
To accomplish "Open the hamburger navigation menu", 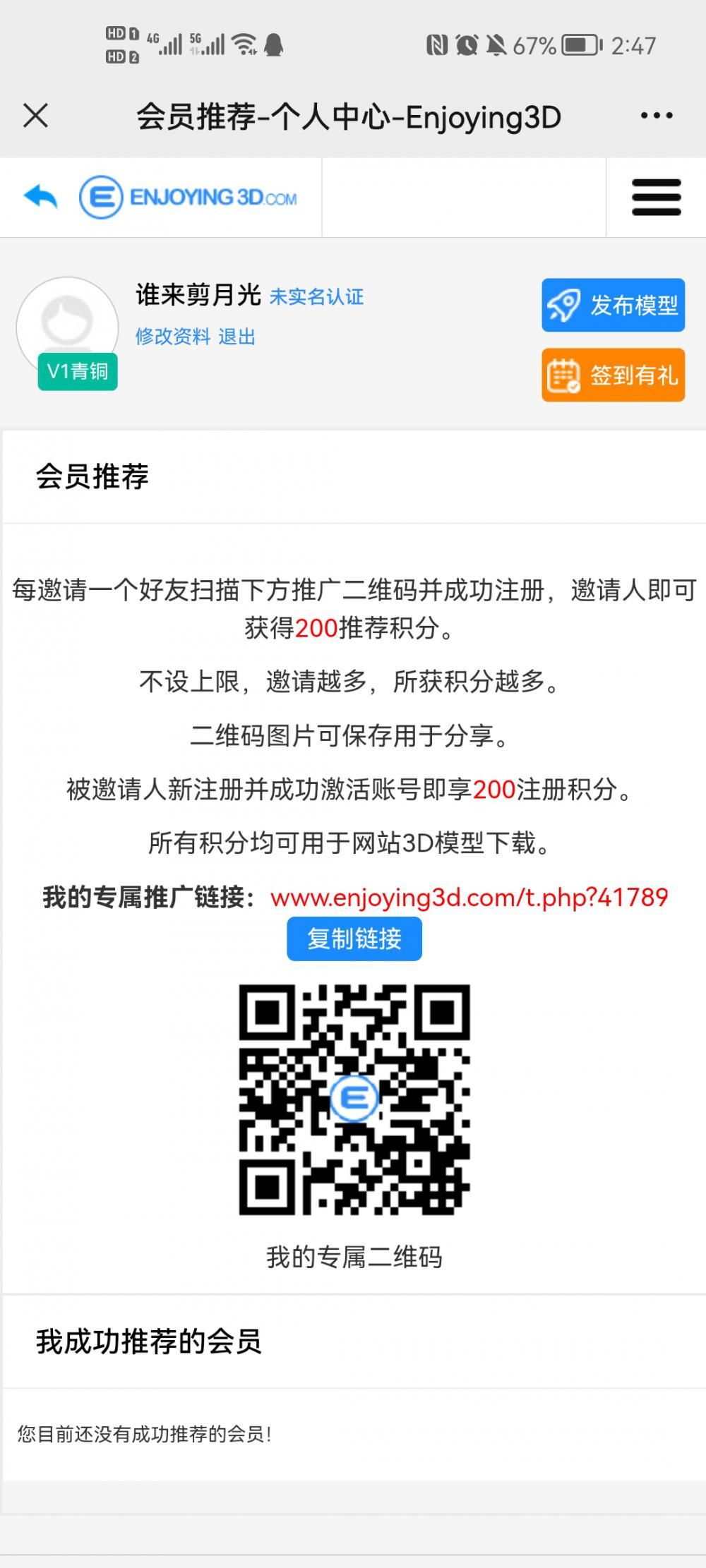I will (x=656, y=197).
